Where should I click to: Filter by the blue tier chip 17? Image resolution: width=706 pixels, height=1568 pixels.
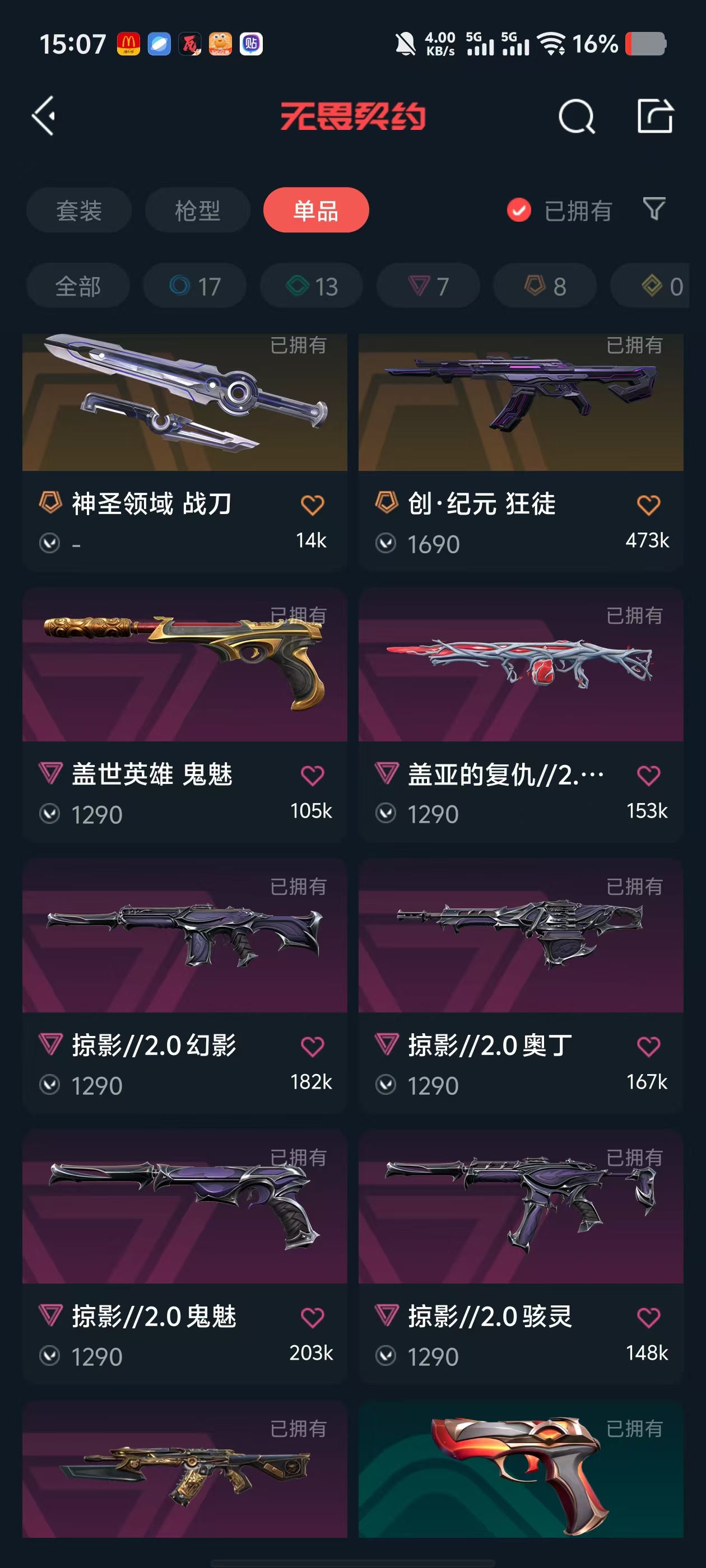coord(195,286)
